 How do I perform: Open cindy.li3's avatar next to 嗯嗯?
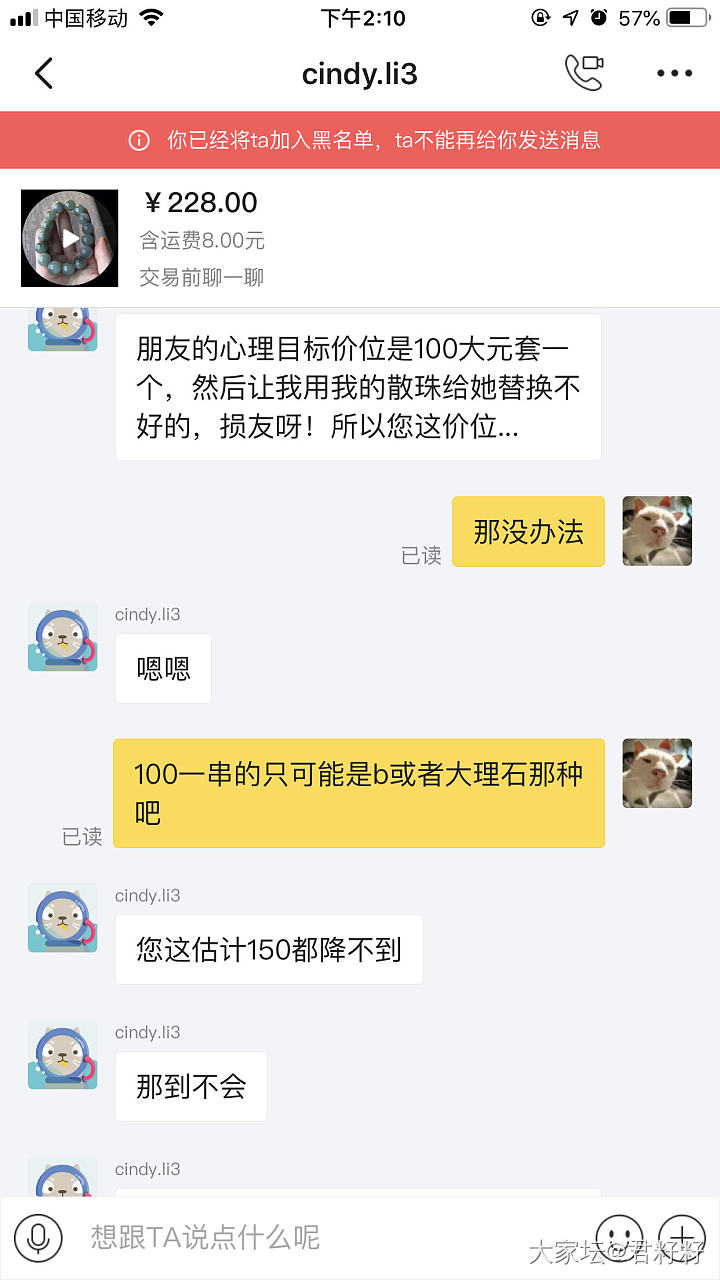tap(62, 637)
